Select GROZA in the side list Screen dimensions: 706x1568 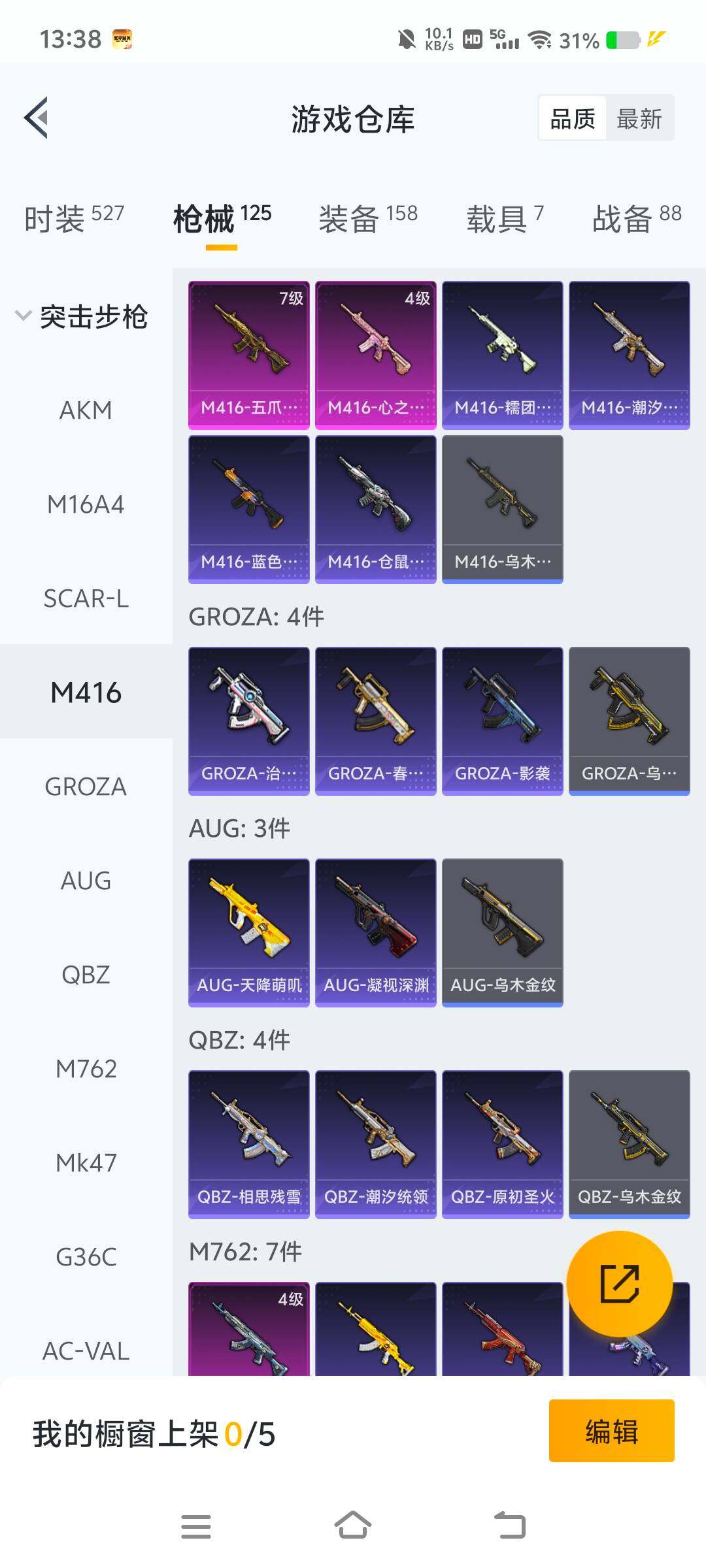click(x=86, y=787)
